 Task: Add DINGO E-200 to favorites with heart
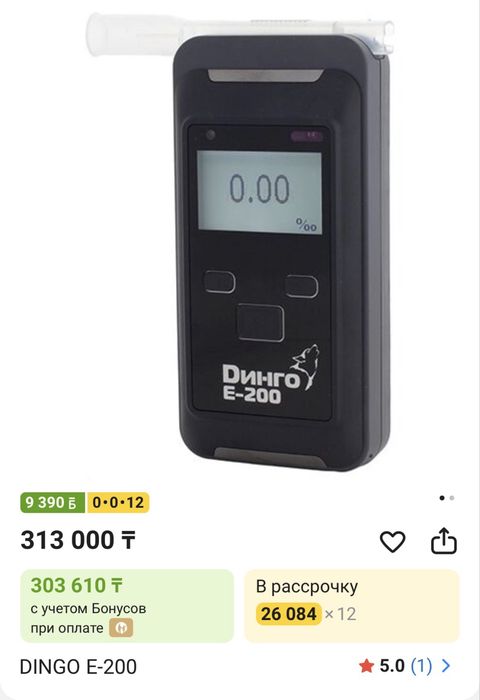pos(392,542)
